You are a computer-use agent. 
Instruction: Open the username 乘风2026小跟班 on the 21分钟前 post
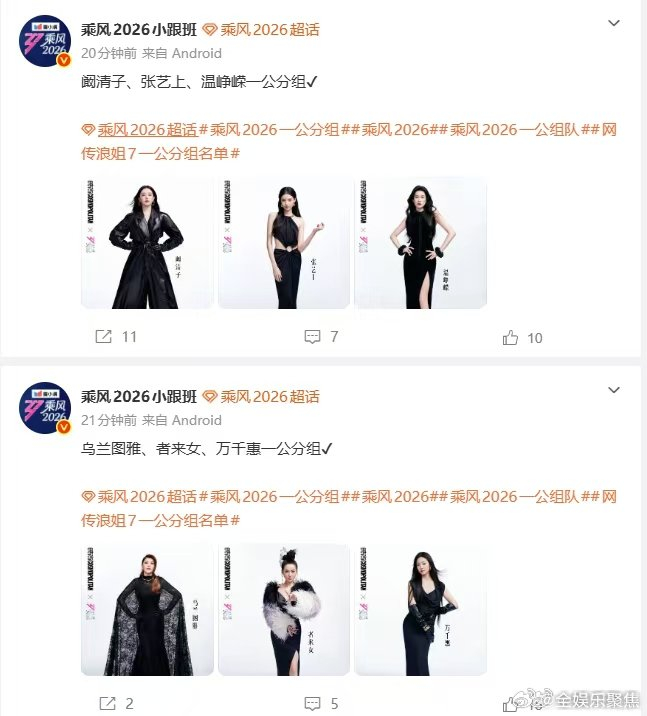(x=137, y=397)
